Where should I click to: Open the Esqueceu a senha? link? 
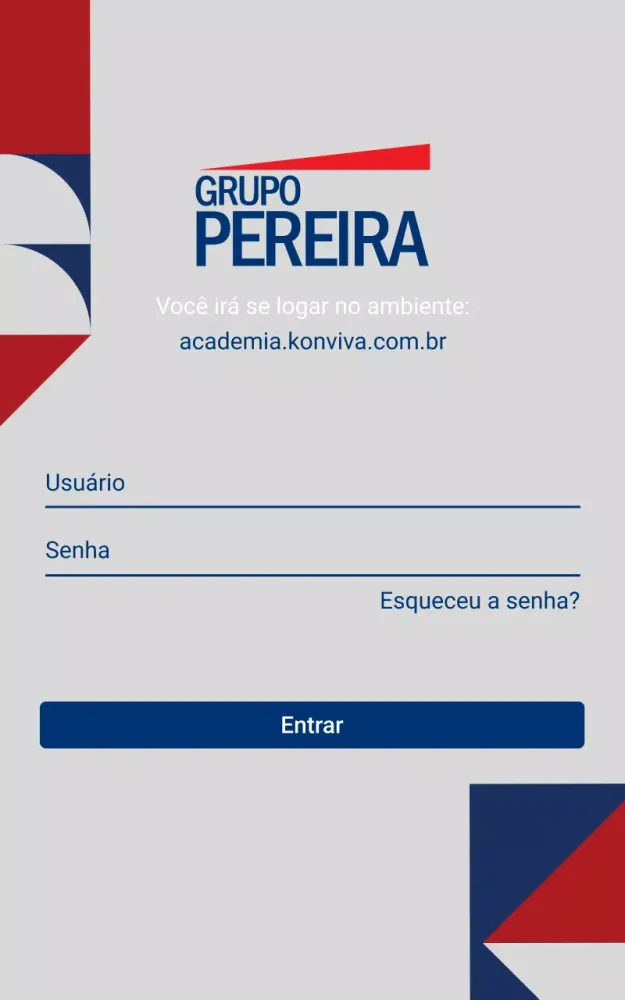point(479,602)
